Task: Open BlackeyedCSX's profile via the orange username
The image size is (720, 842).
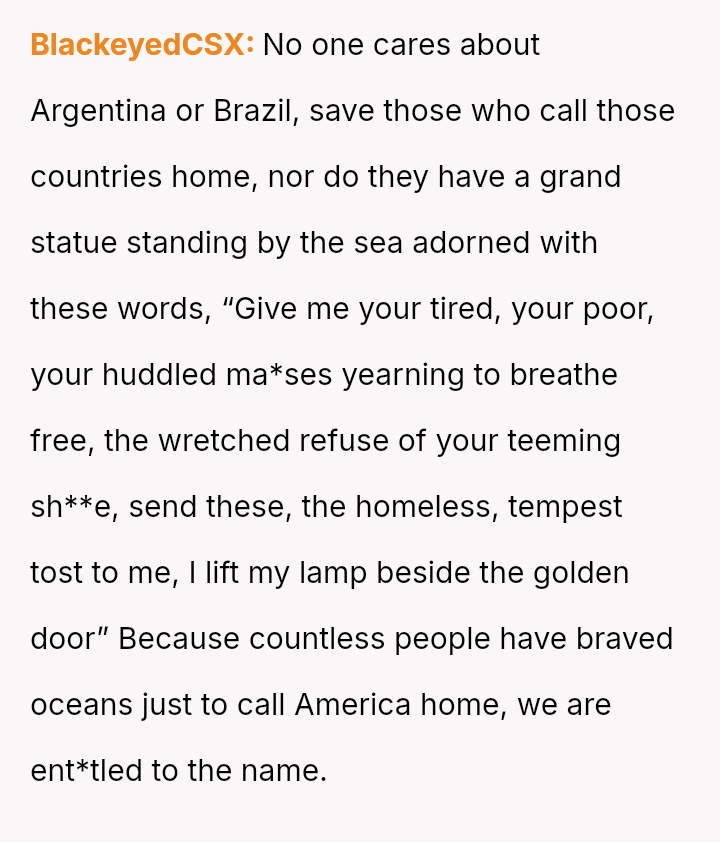Action: click(x=142, y=45)
